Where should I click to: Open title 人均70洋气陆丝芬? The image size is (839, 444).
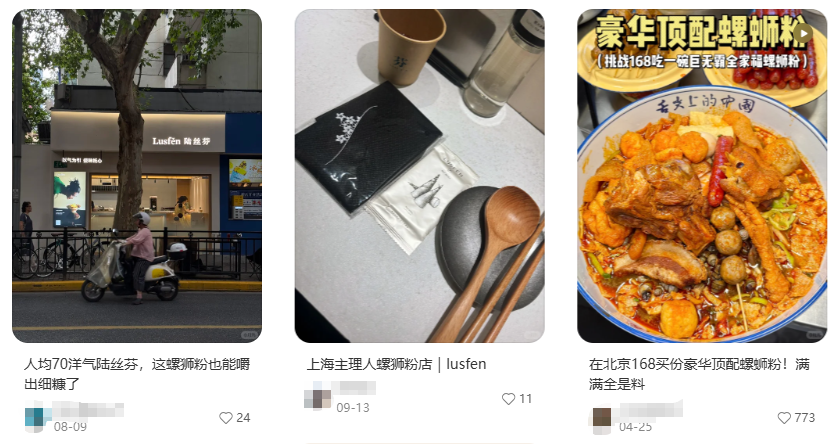point(136,373)
